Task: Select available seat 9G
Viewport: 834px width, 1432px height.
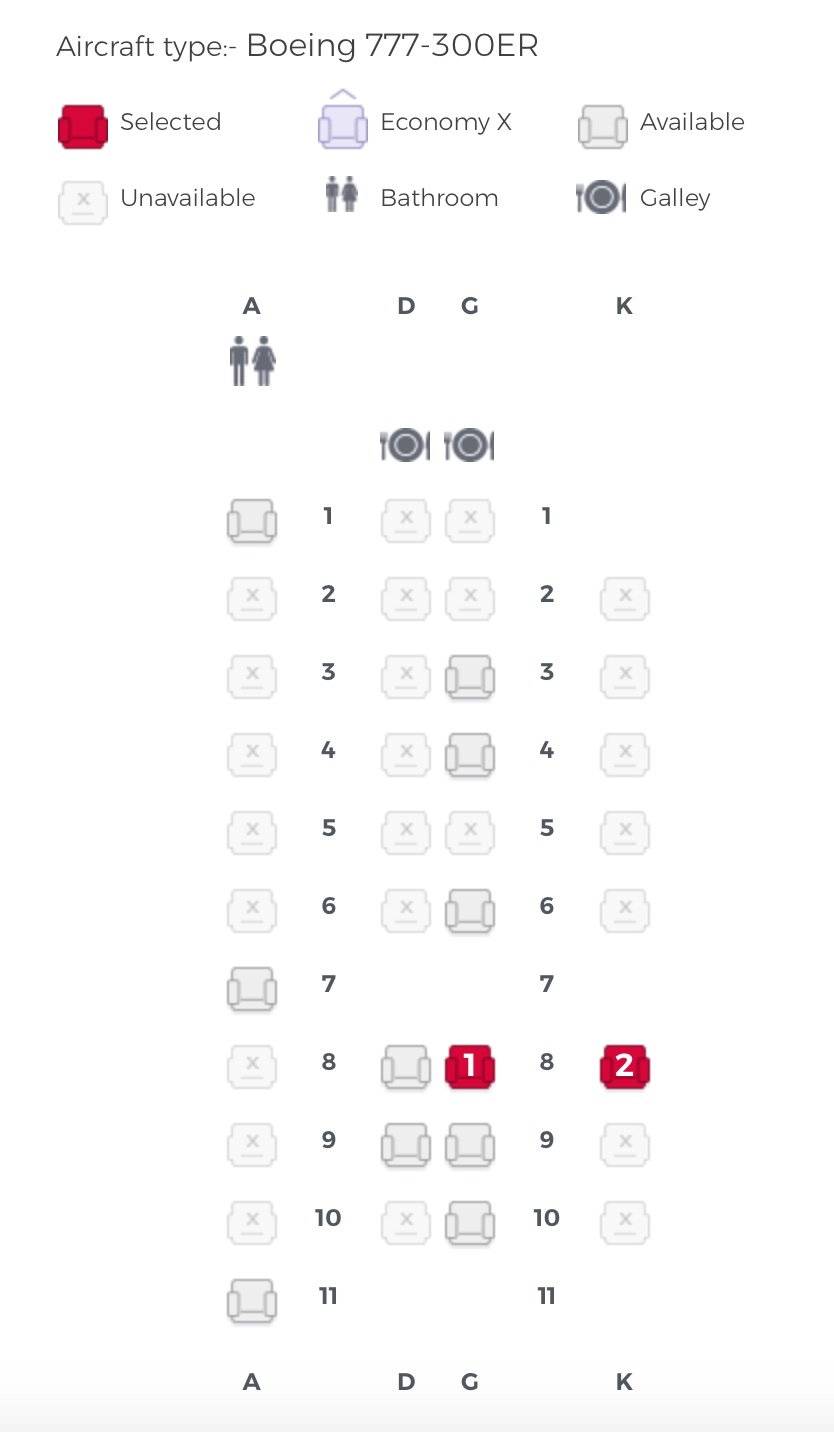Action: [x=470, y=1145]
